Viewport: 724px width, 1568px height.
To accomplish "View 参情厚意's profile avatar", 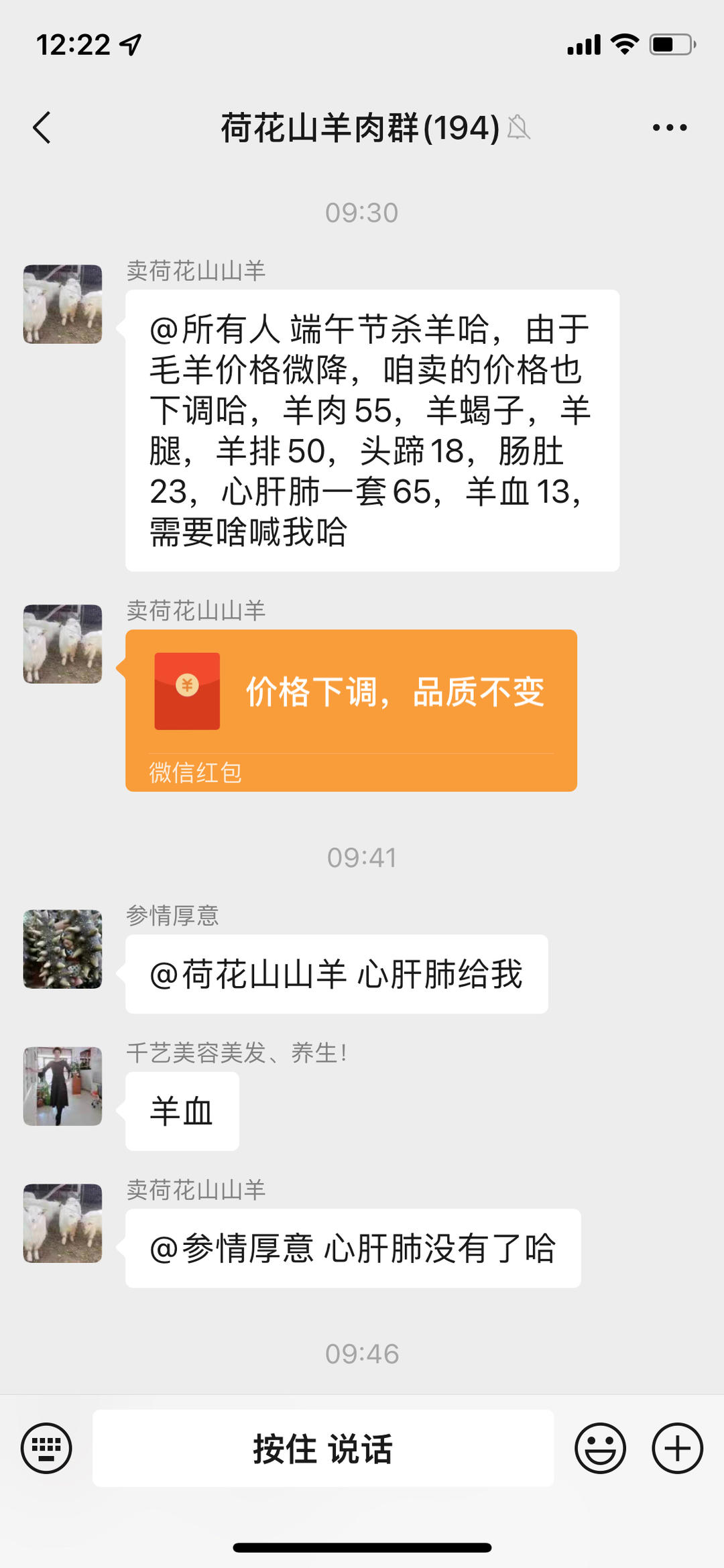I will click(x=63, y=949).
